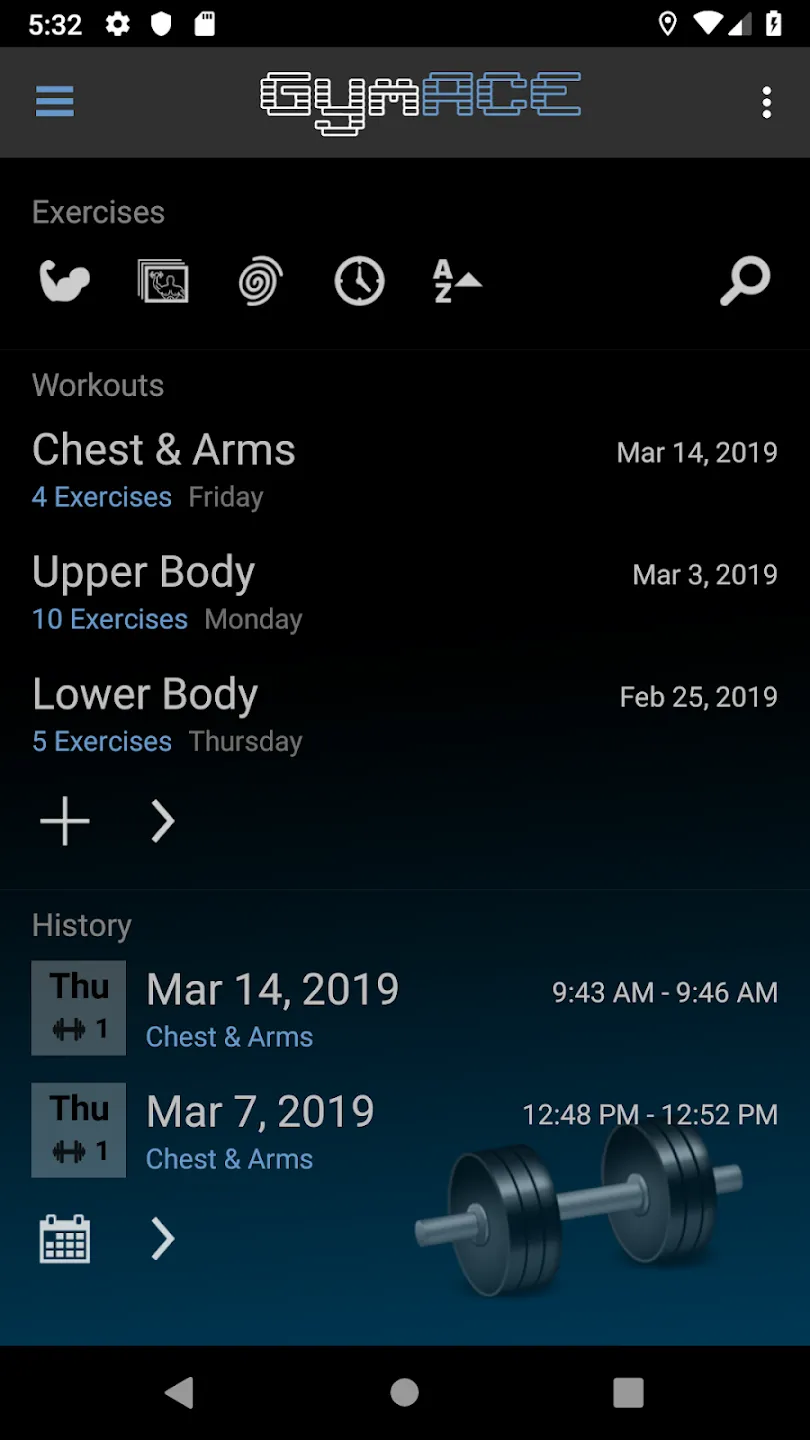Viewport: 810px width, 1440px height.
Task: Open the overflow menu
Action: [767, 102]
